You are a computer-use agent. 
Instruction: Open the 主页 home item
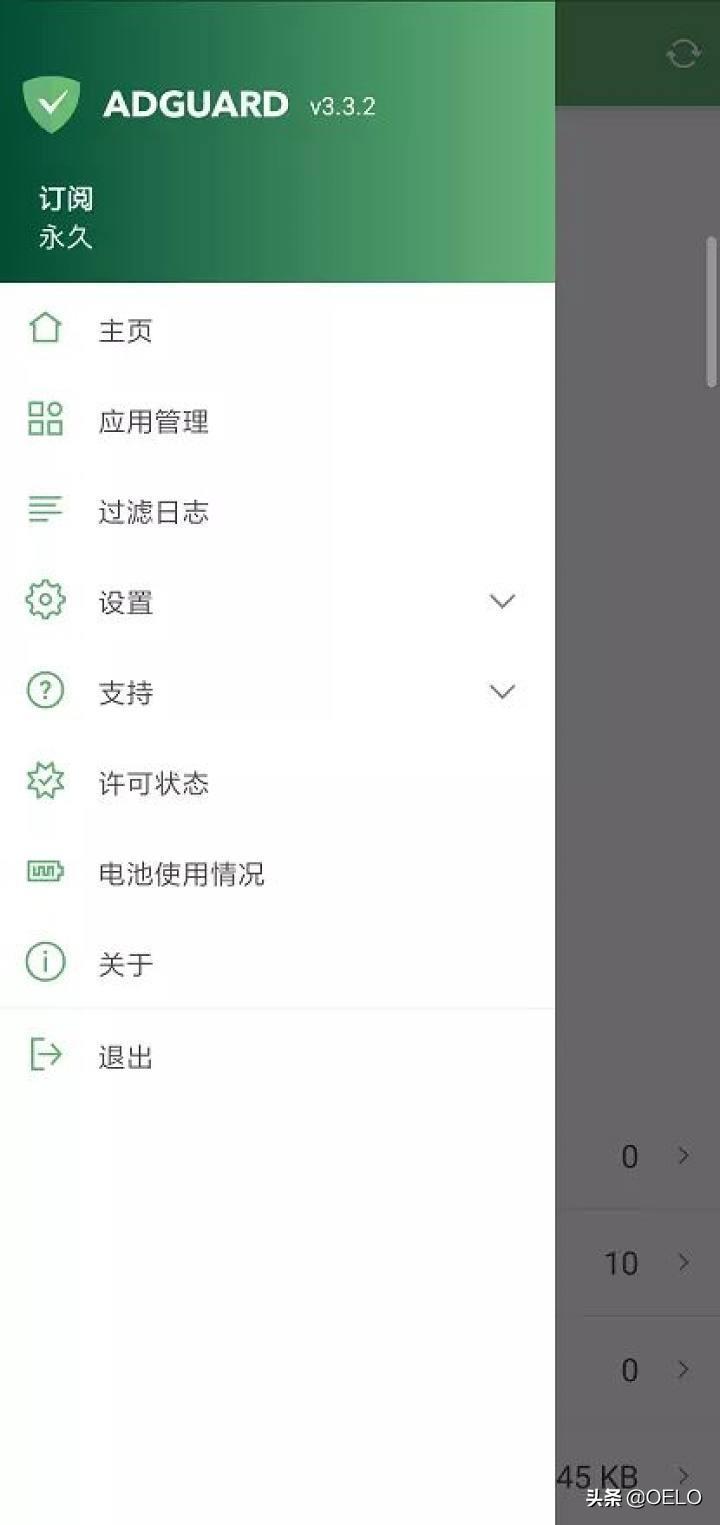(125, 331)
